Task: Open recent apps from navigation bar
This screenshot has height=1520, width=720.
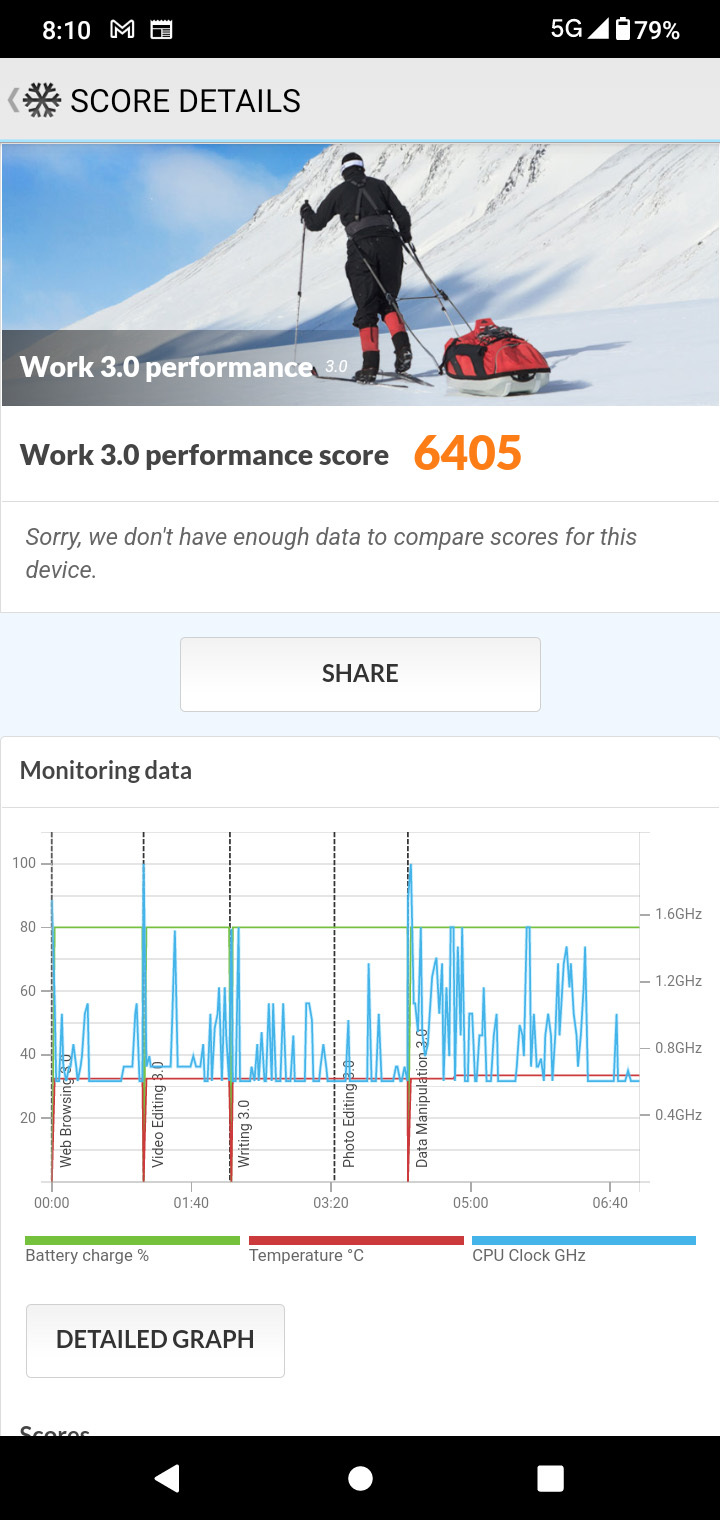Action: click(550, 1478)
